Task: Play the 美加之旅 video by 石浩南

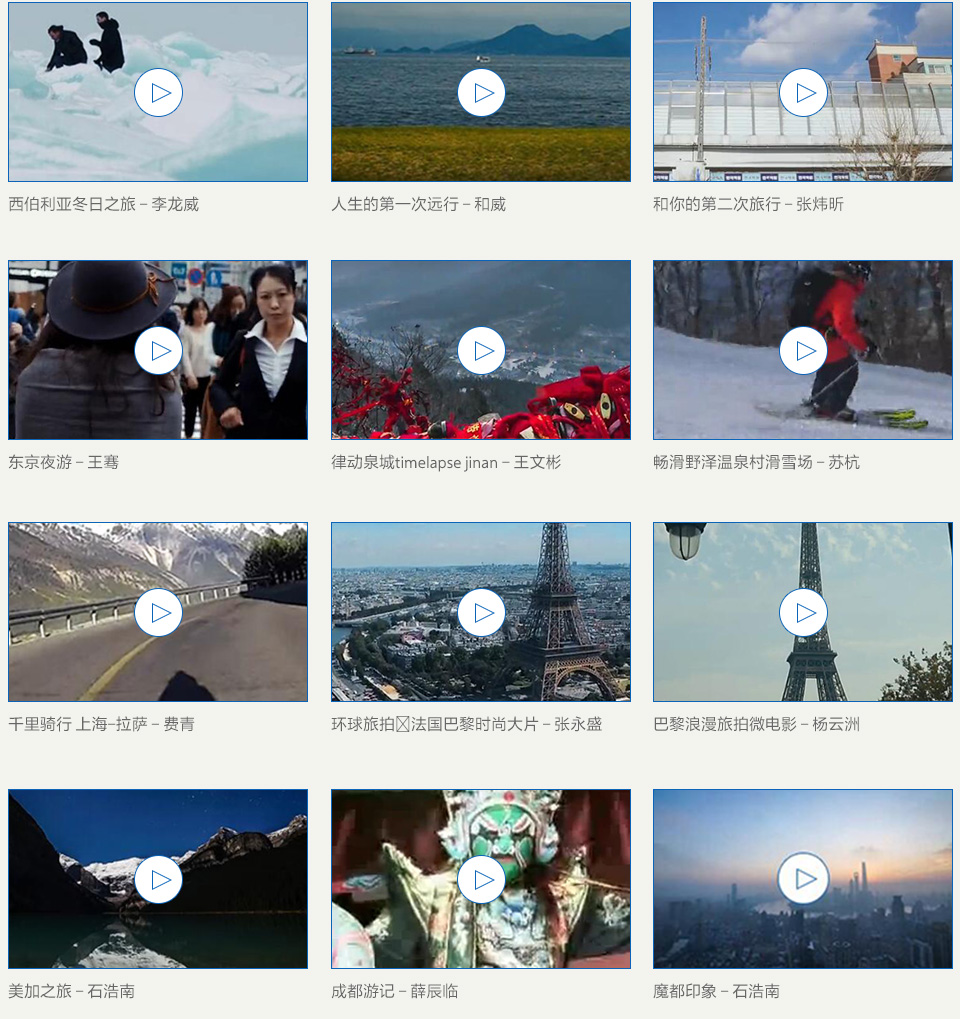Action: click(x=158, y=880)
